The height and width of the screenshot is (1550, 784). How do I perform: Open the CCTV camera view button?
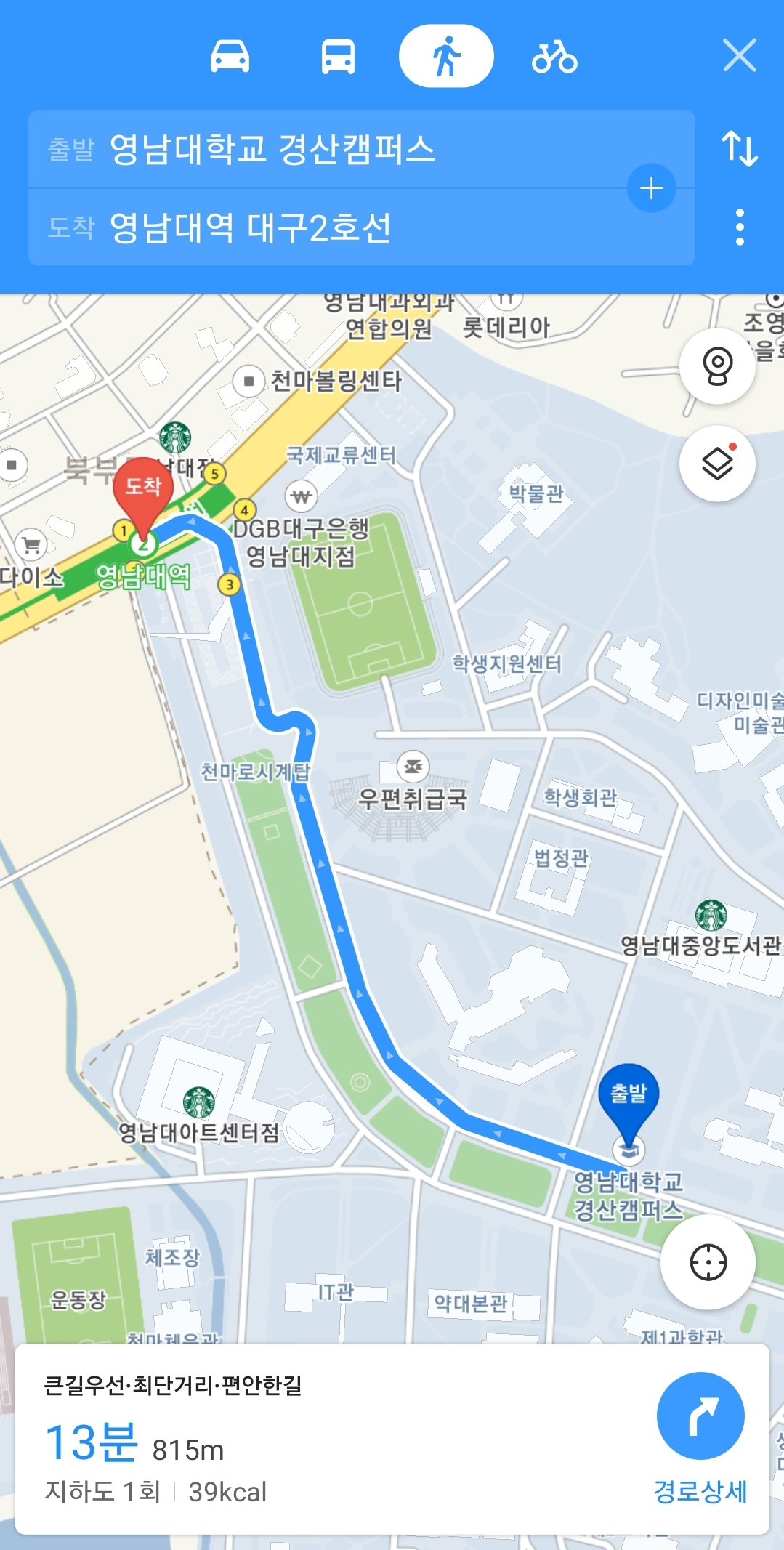[x=717, y=366]
